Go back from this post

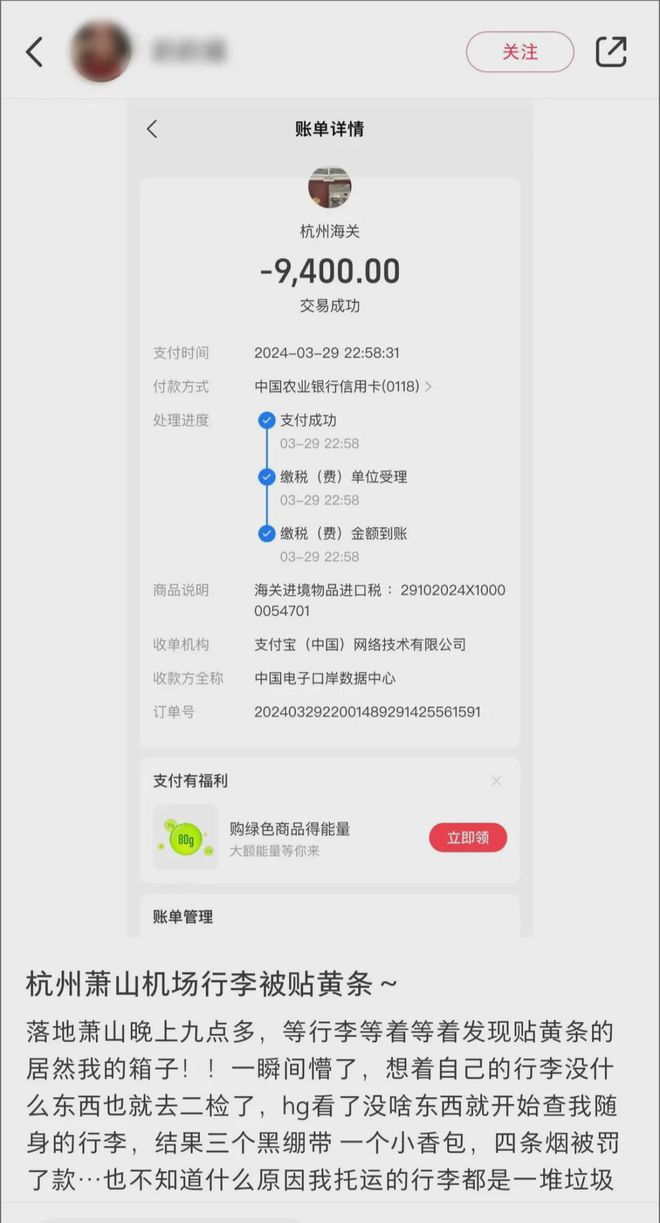click(35, 52)
